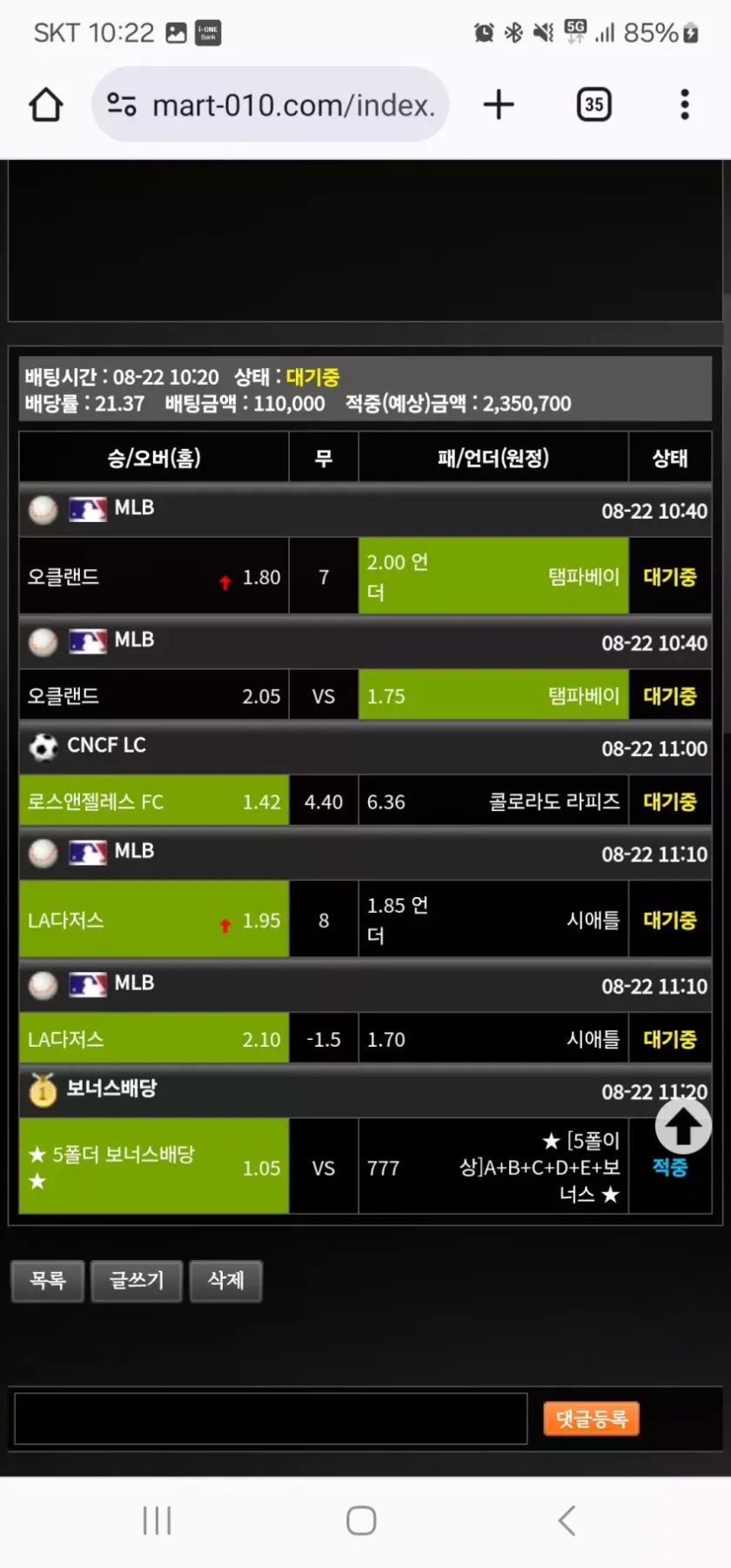Tap the 글쓰기 button

point(137,1280)
